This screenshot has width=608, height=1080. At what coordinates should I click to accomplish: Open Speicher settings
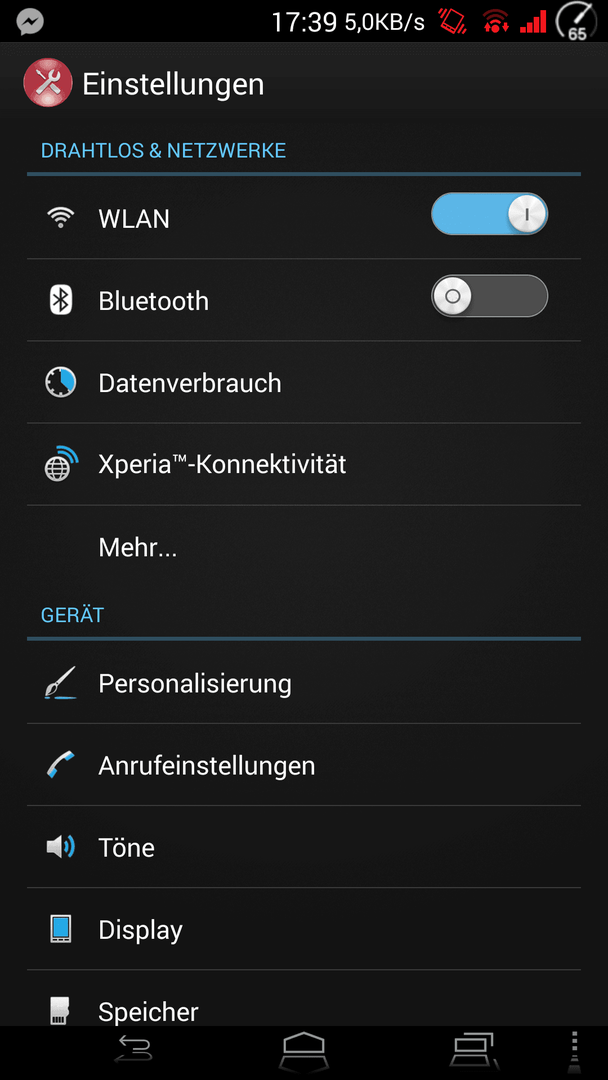(304, 999)
